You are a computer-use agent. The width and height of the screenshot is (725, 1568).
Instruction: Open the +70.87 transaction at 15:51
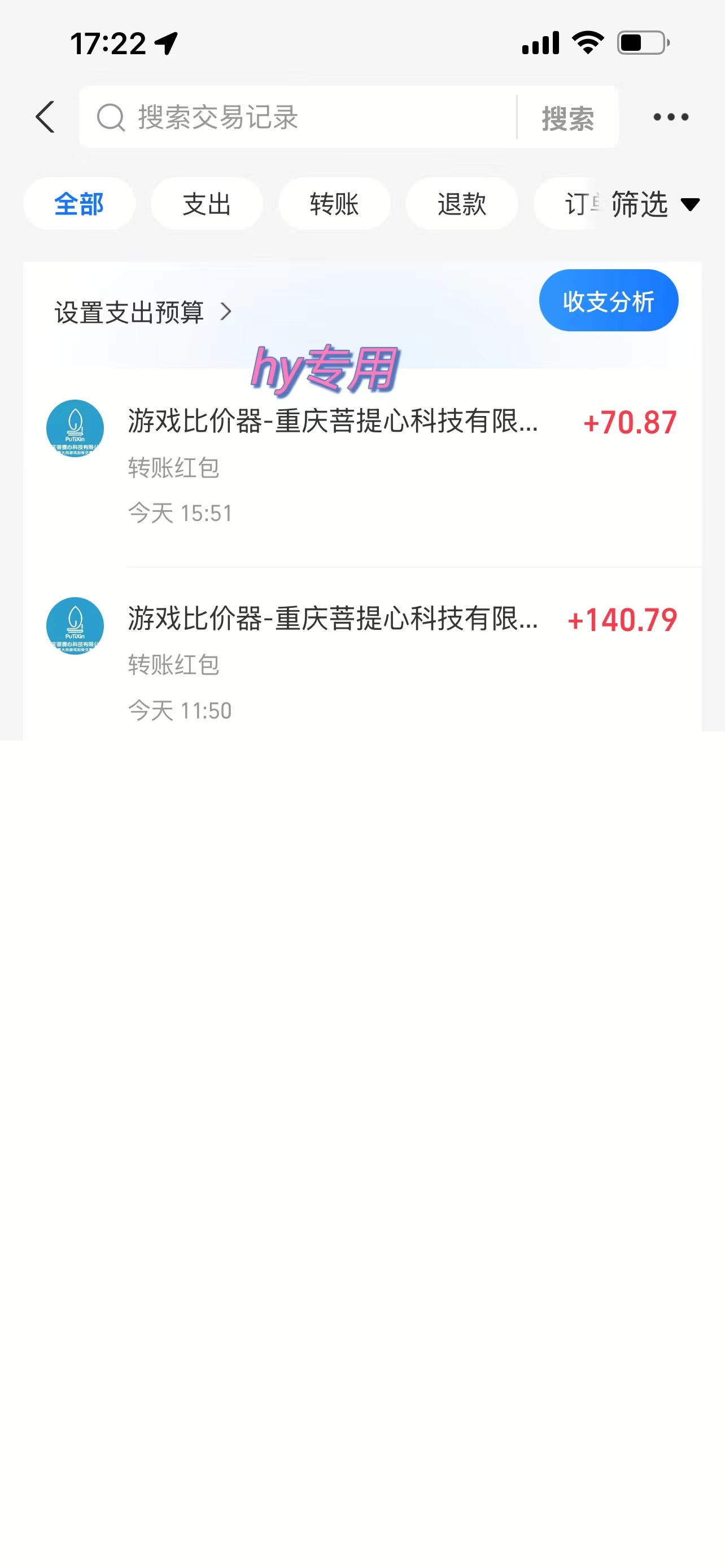pyautogui.click(x=362, y=467)
